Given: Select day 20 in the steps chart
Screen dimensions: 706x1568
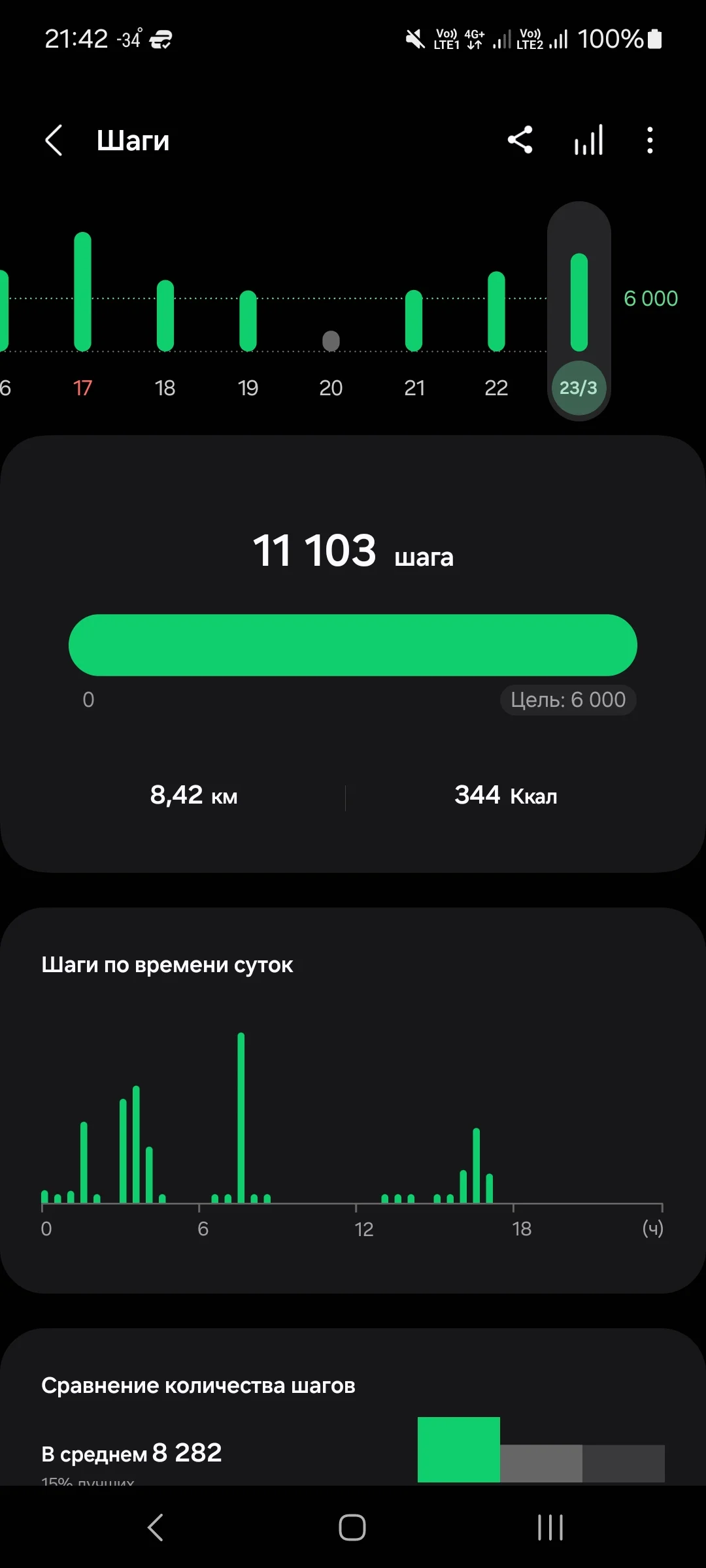Looking at the screenshot, I should pos(331,346).
